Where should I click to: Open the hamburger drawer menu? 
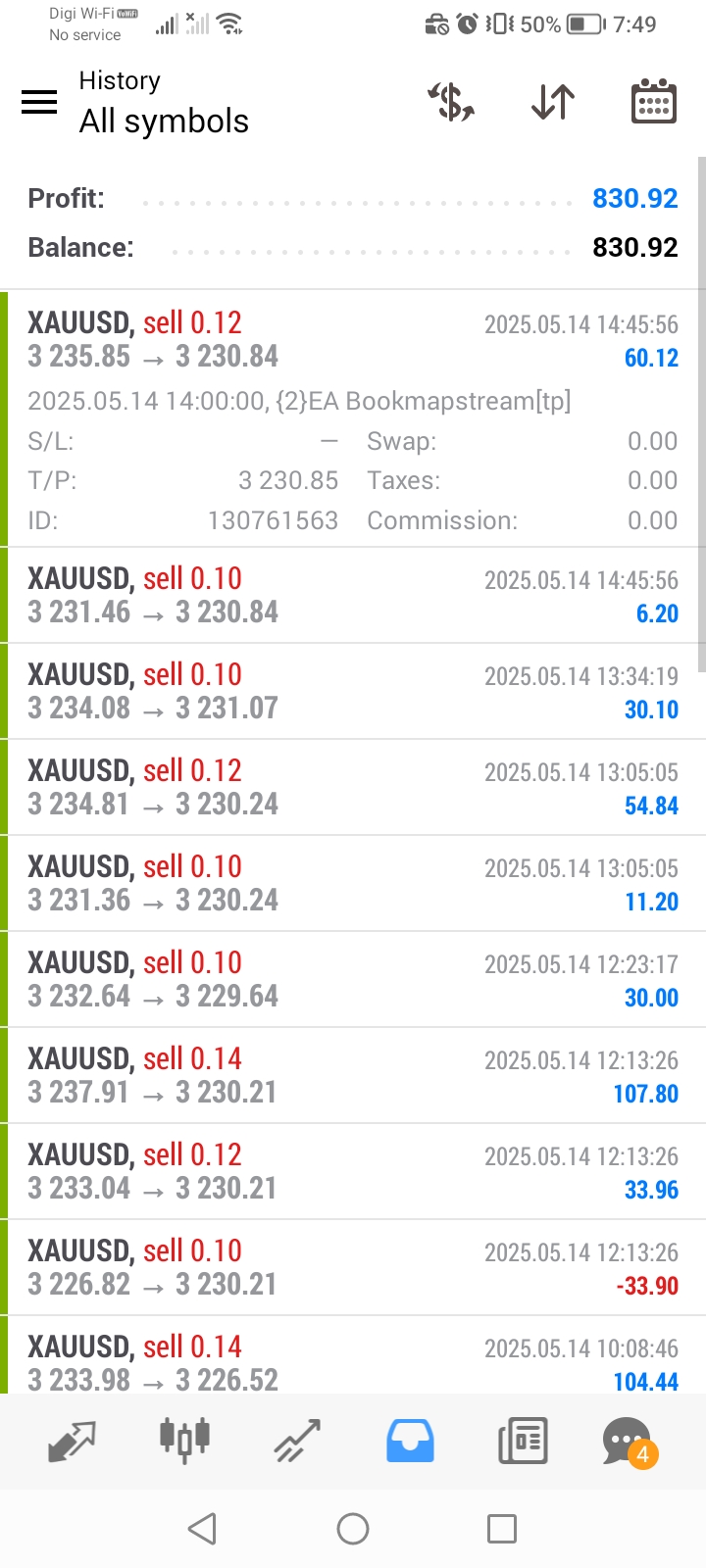(39, 102)
